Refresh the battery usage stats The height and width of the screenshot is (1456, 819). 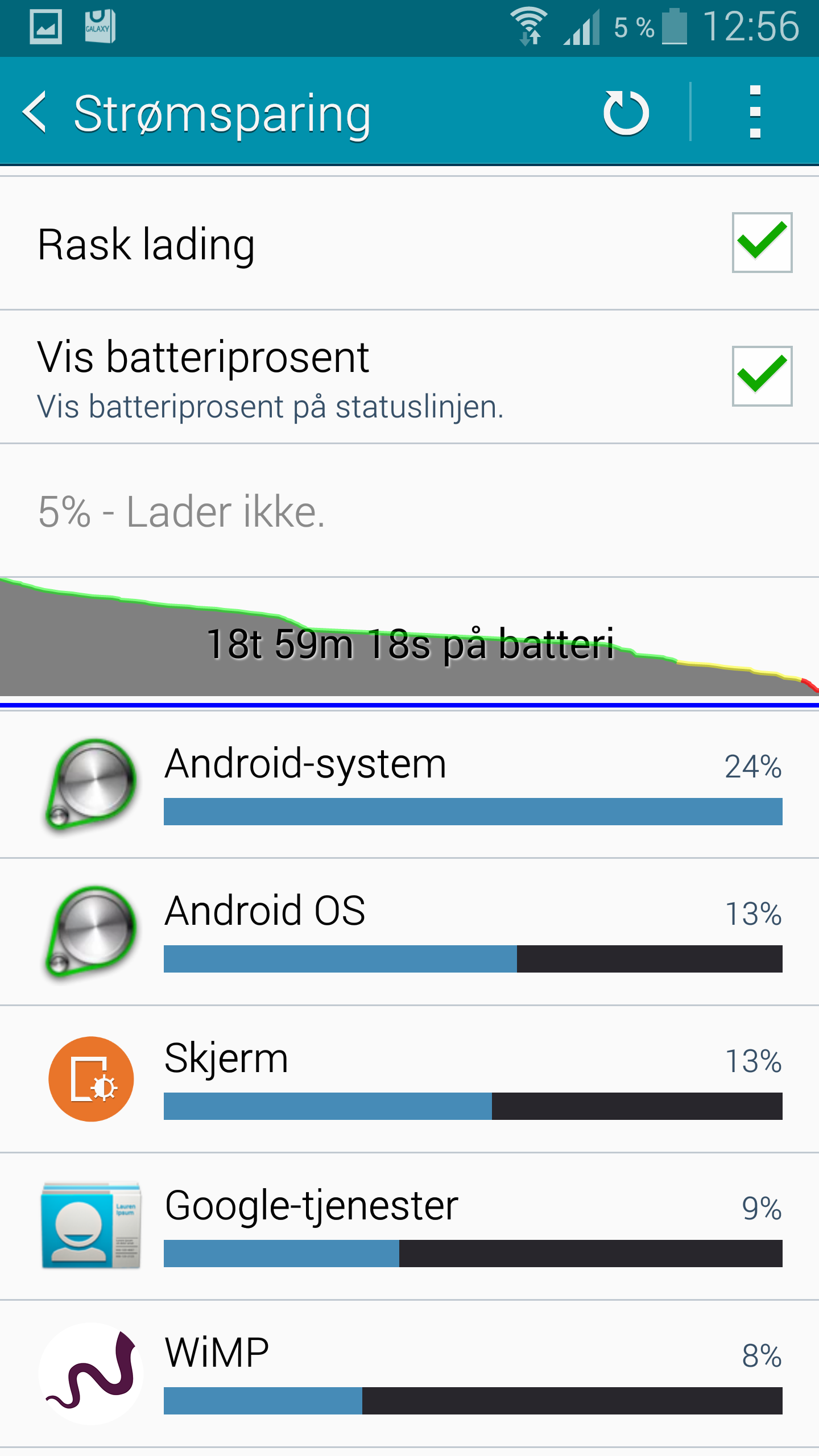tap(626, 112)
